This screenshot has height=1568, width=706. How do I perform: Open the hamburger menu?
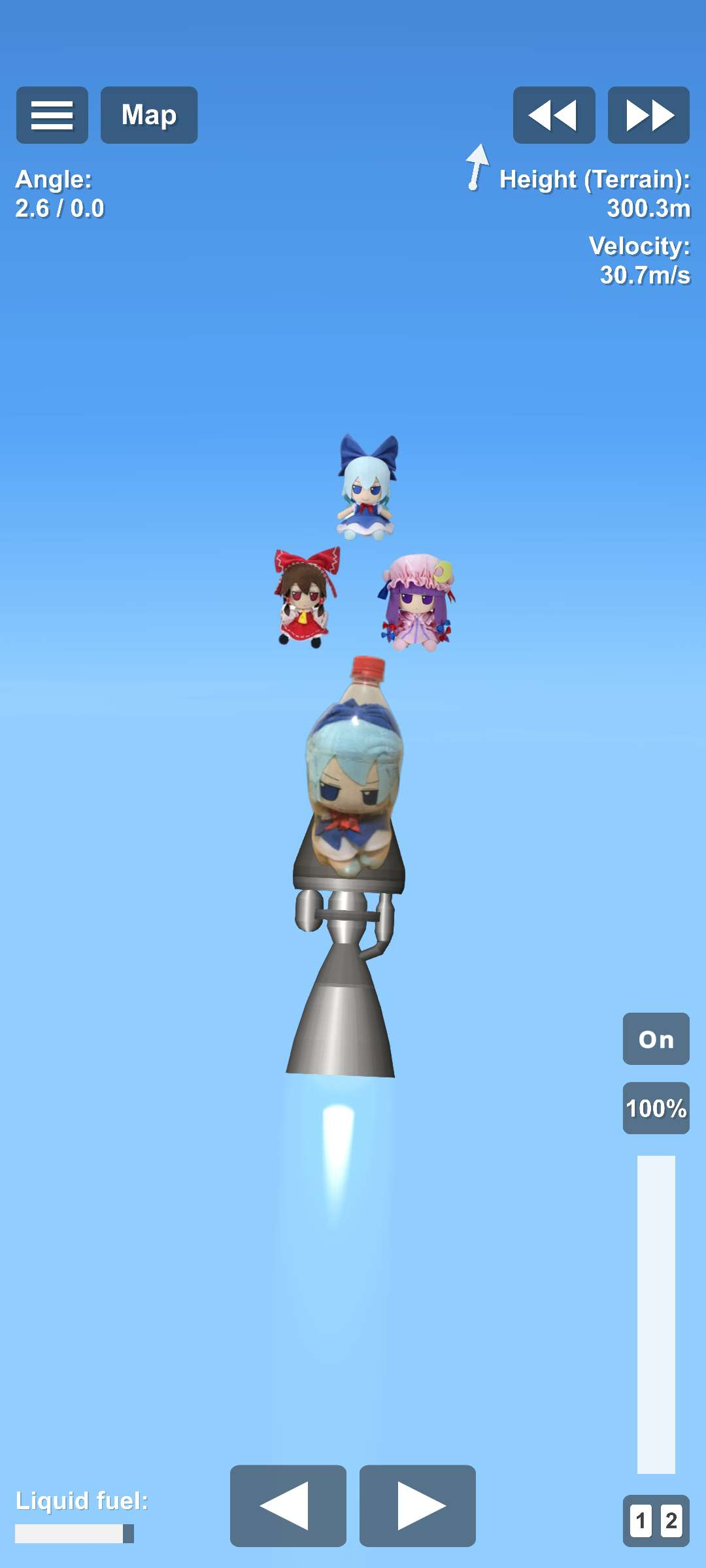[52, 115]
